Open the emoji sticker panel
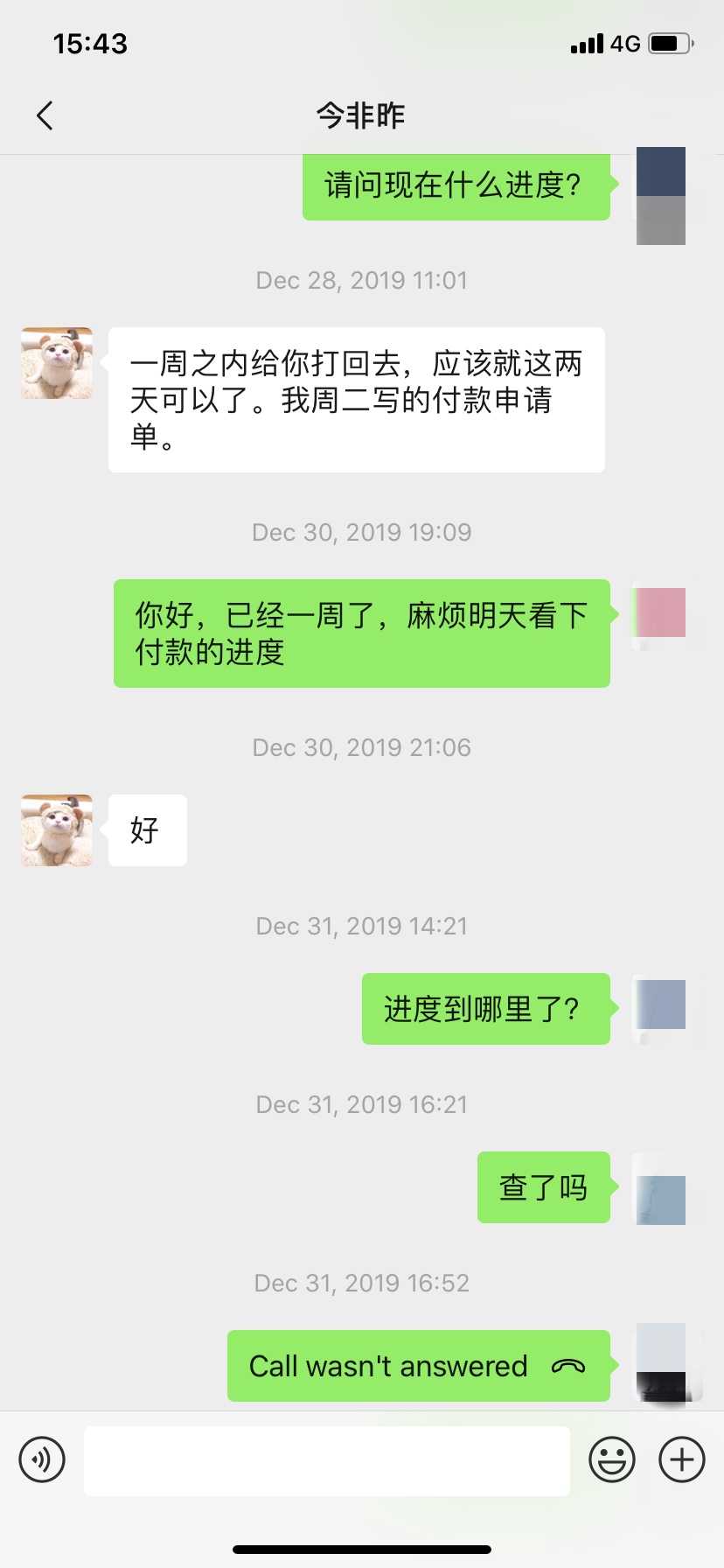 tap(612, 1459)
